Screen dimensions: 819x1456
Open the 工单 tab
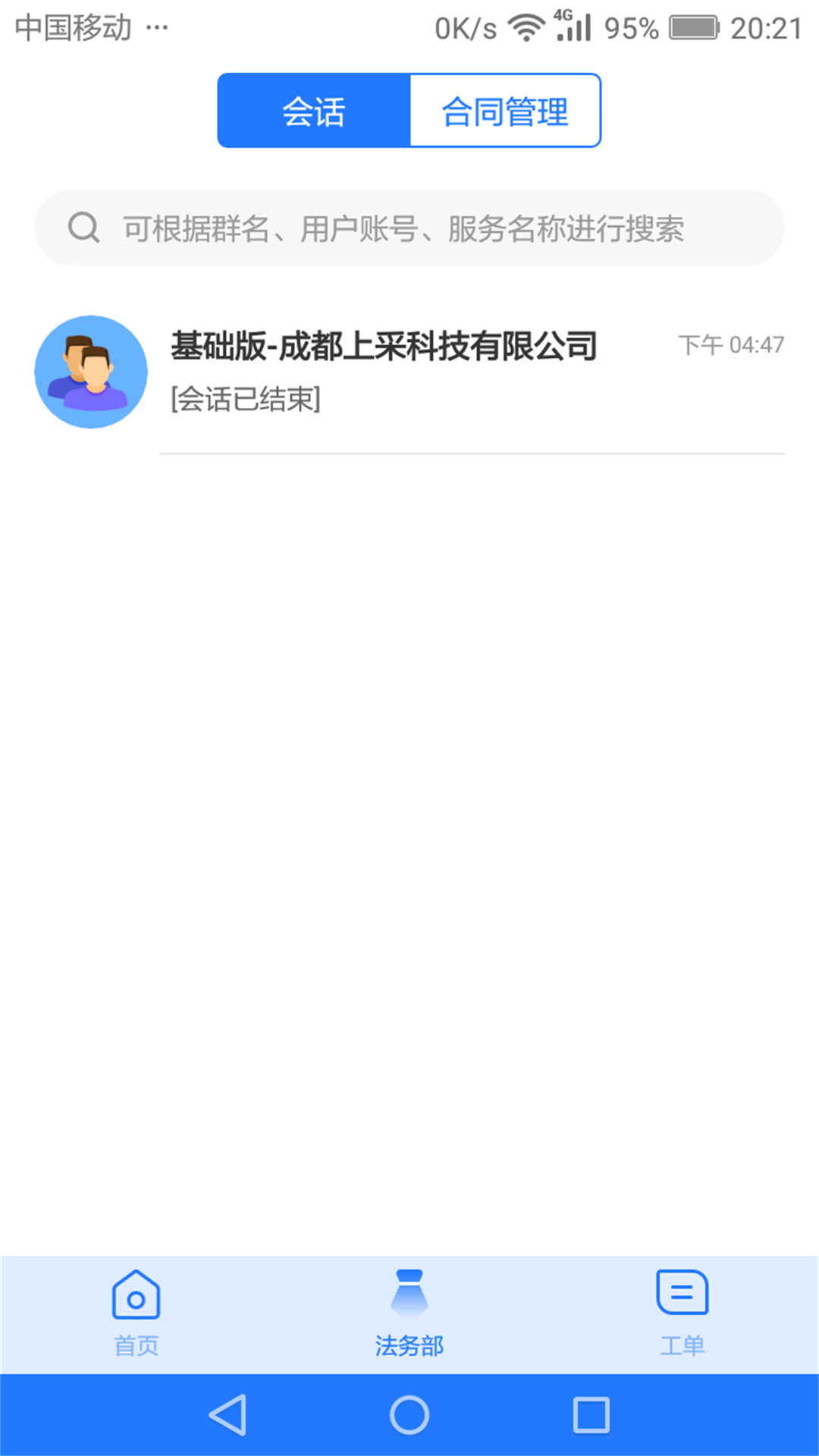pos(682,1313)
